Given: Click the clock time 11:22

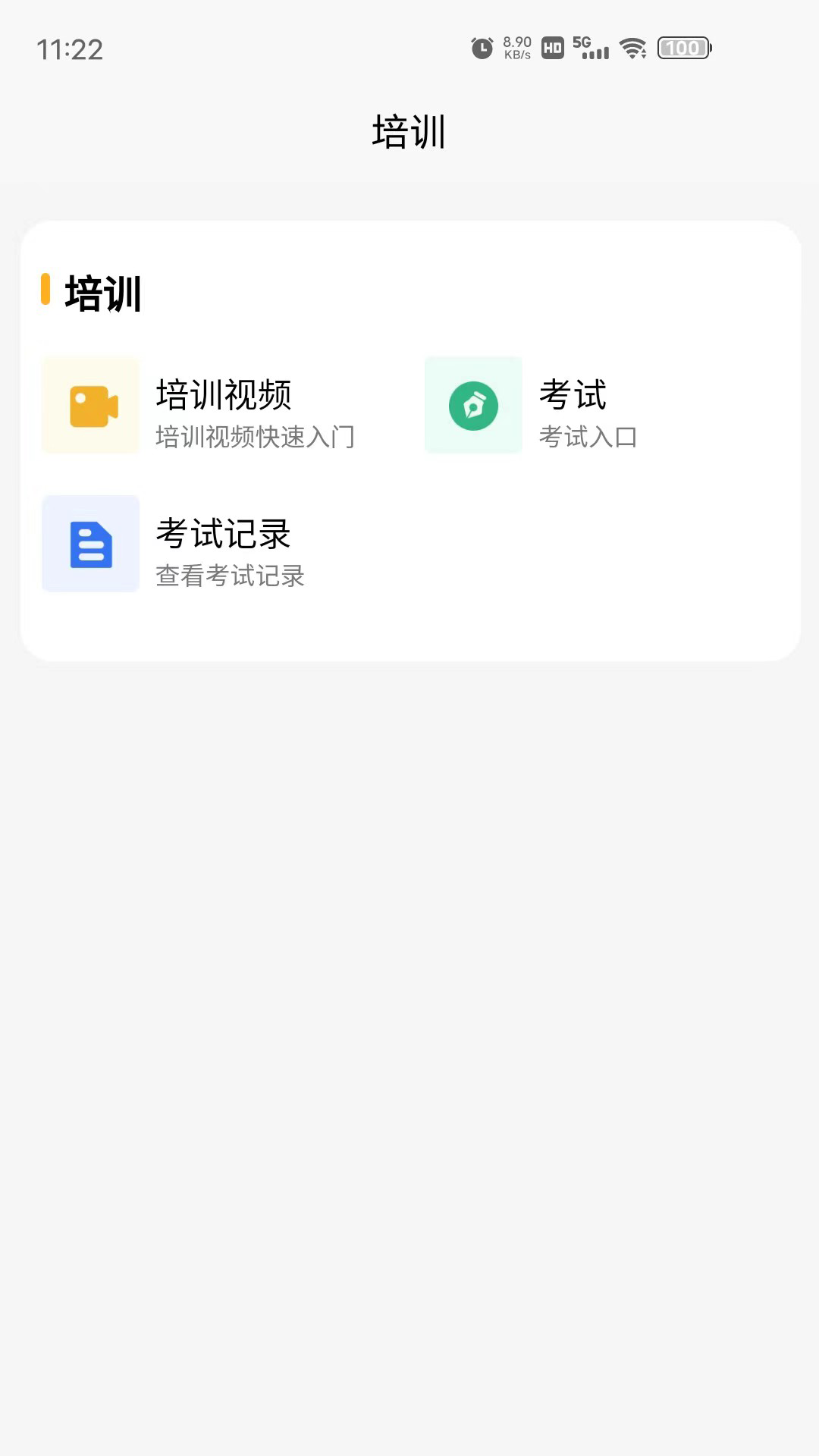Looking at the screenshot, I should pos(71,51).
